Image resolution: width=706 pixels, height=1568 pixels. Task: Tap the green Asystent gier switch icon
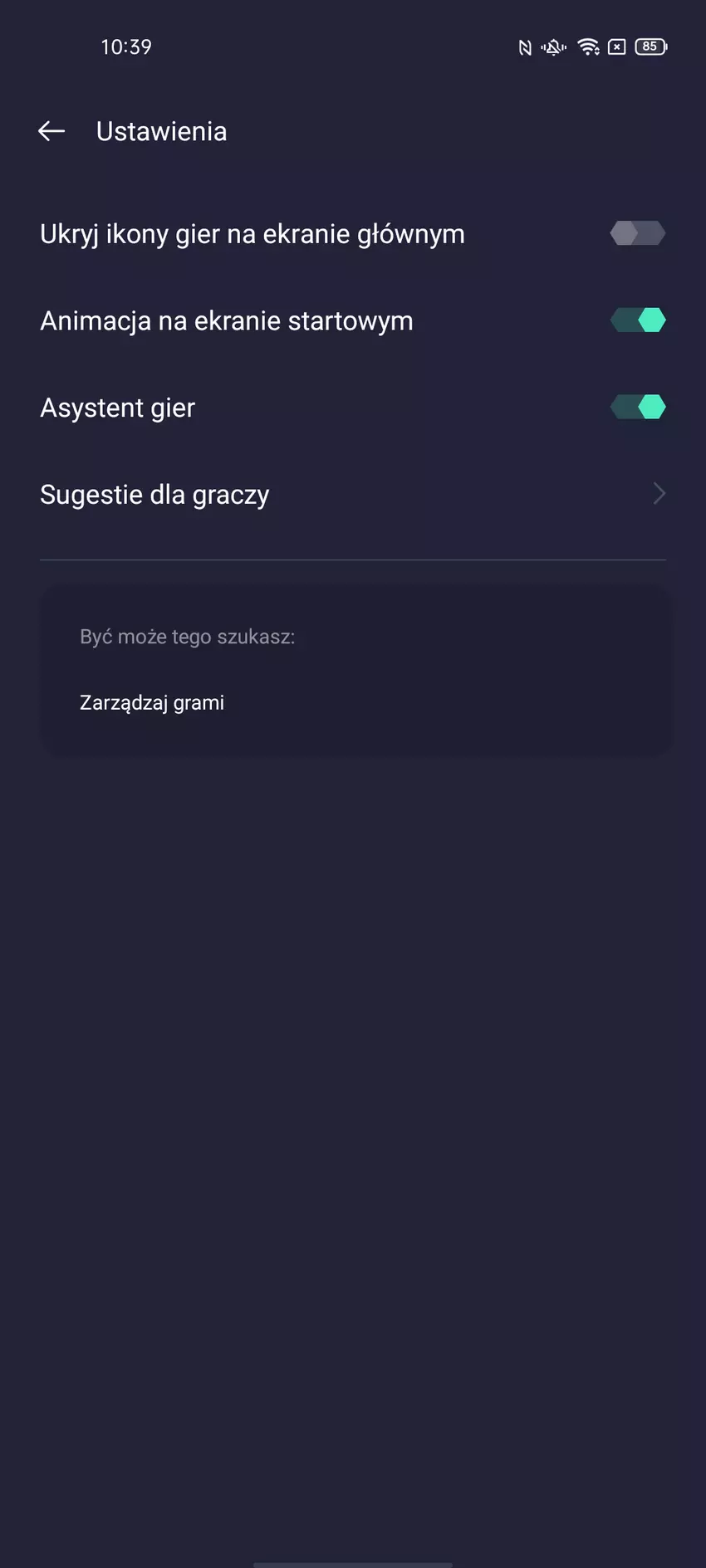tap(638, 407)
